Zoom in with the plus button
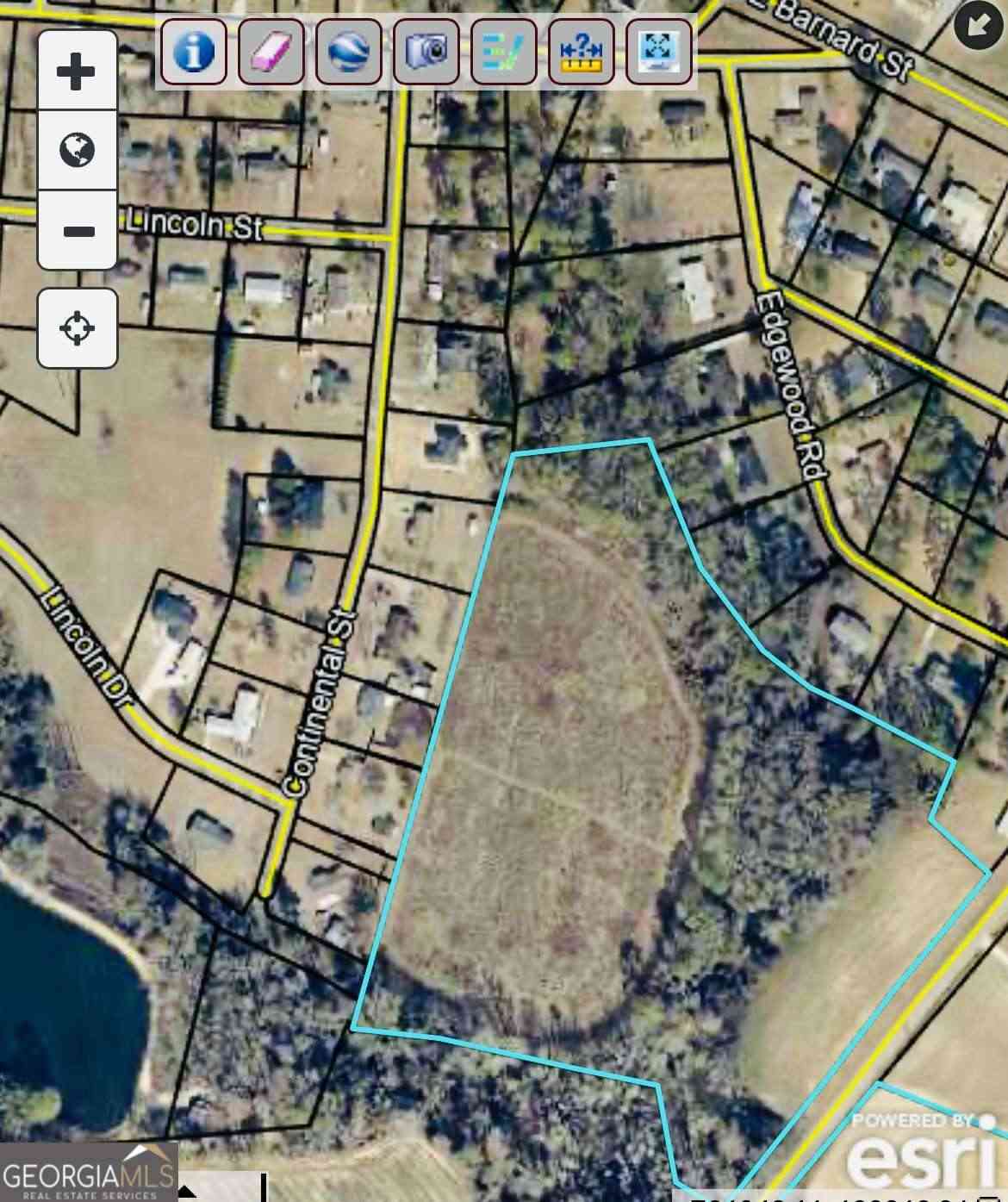1008x1202 pixels. 78,71
